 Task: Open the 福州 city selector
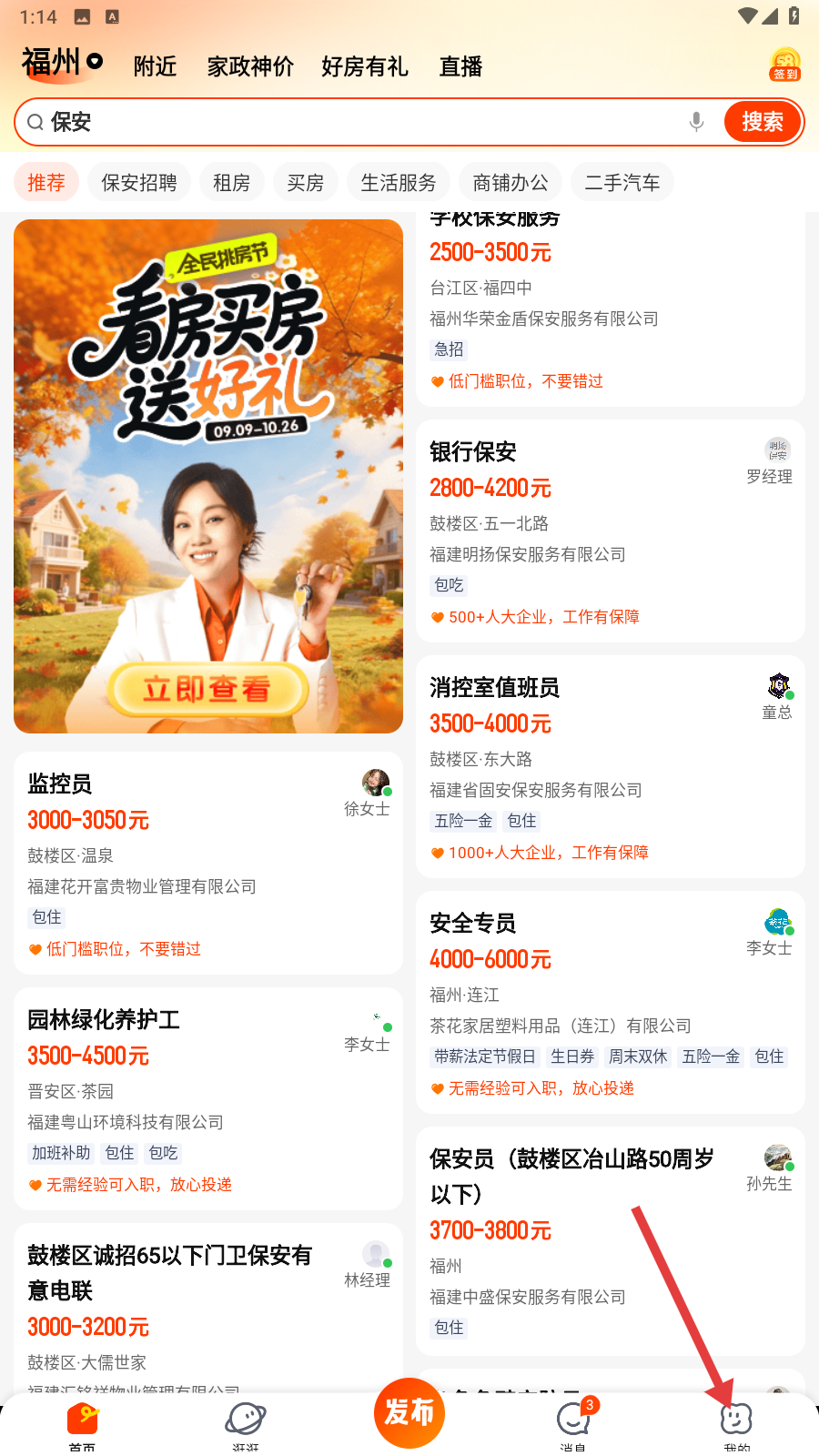pyautogui.click(x=62, y=62)
